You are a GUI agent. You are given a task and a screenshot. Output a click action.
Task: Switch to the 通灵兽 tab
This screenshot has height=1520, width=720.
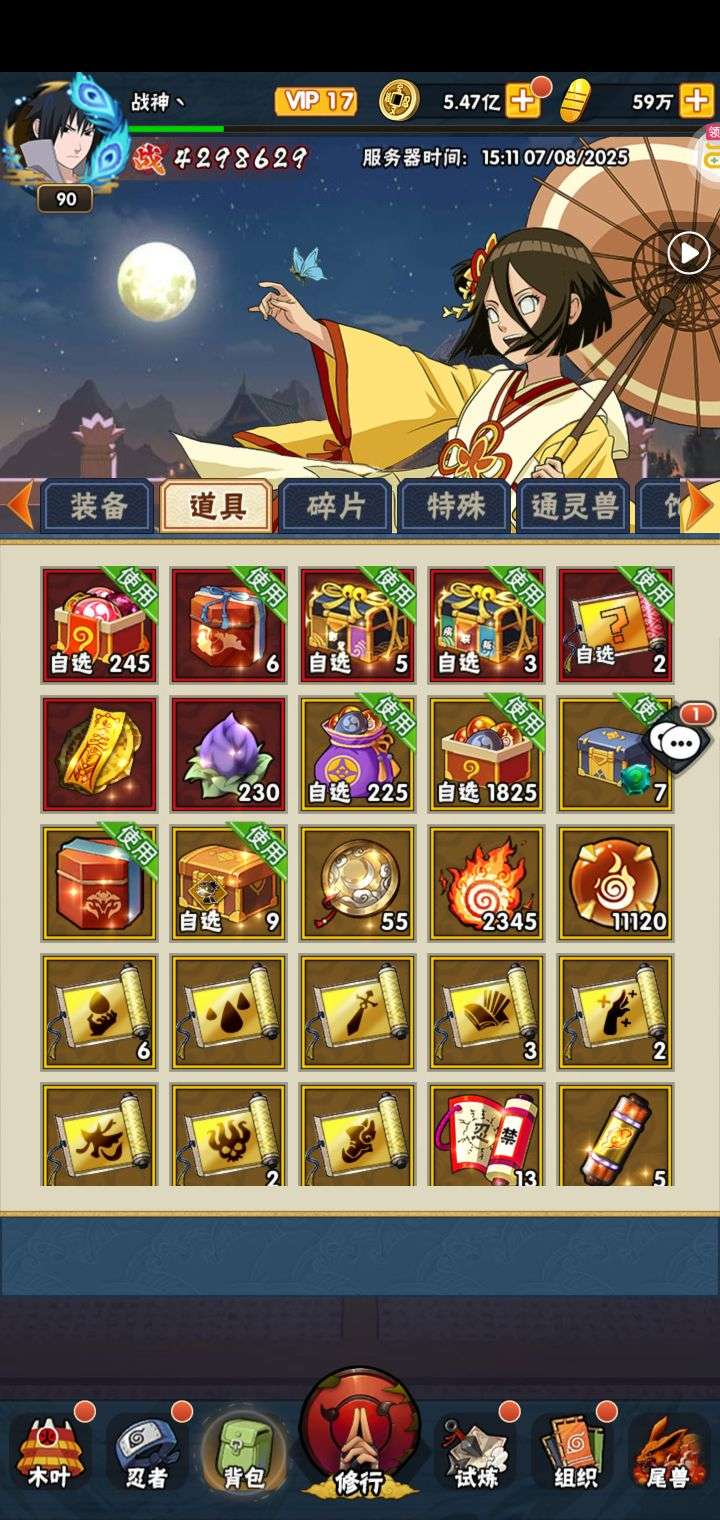(x=574, y=506)
